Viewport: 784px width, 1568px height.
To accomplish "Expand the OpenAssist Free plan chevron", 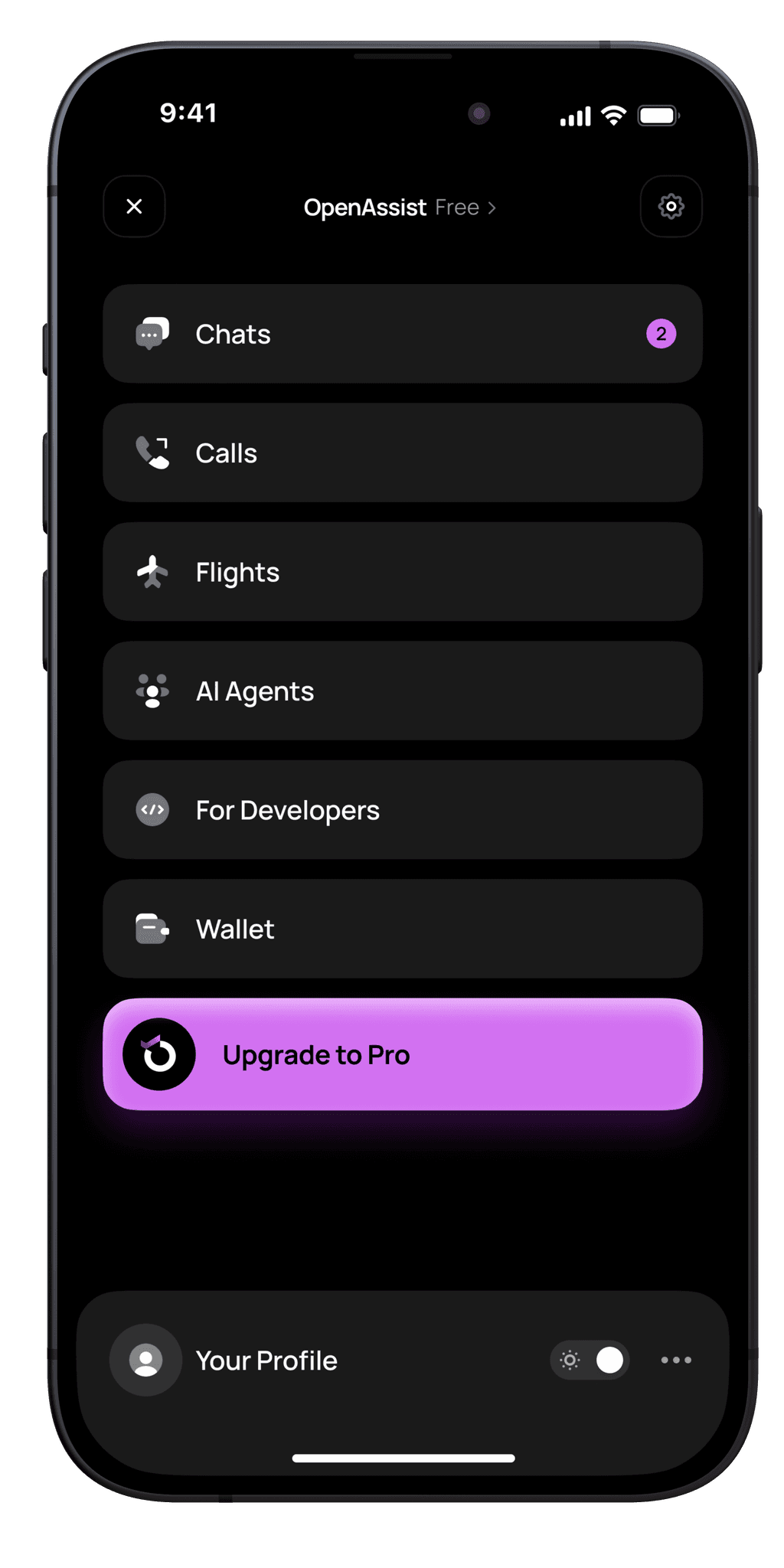I will [x=491, y=207].
